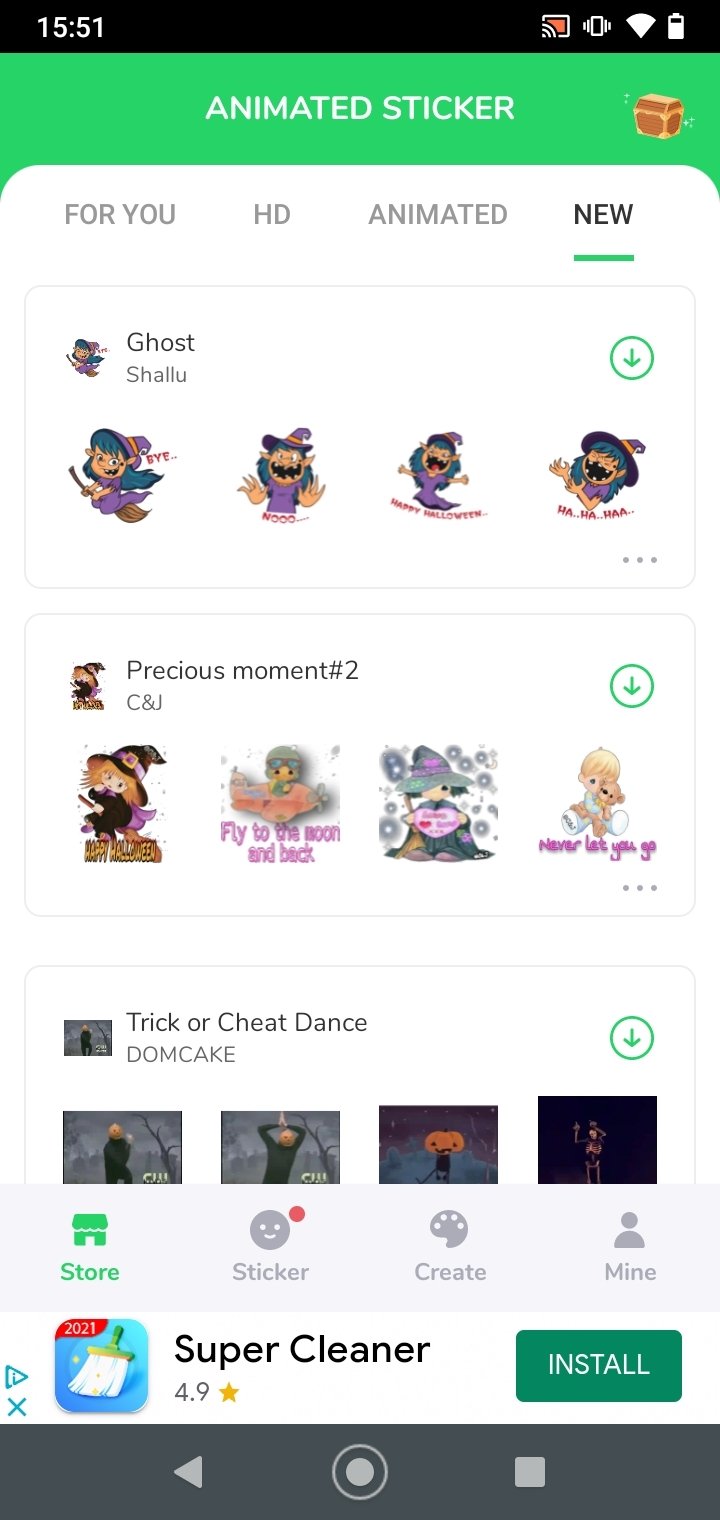The image size is (720, 1520).
Task: Select the NEW tab
Action: (603, 215)
